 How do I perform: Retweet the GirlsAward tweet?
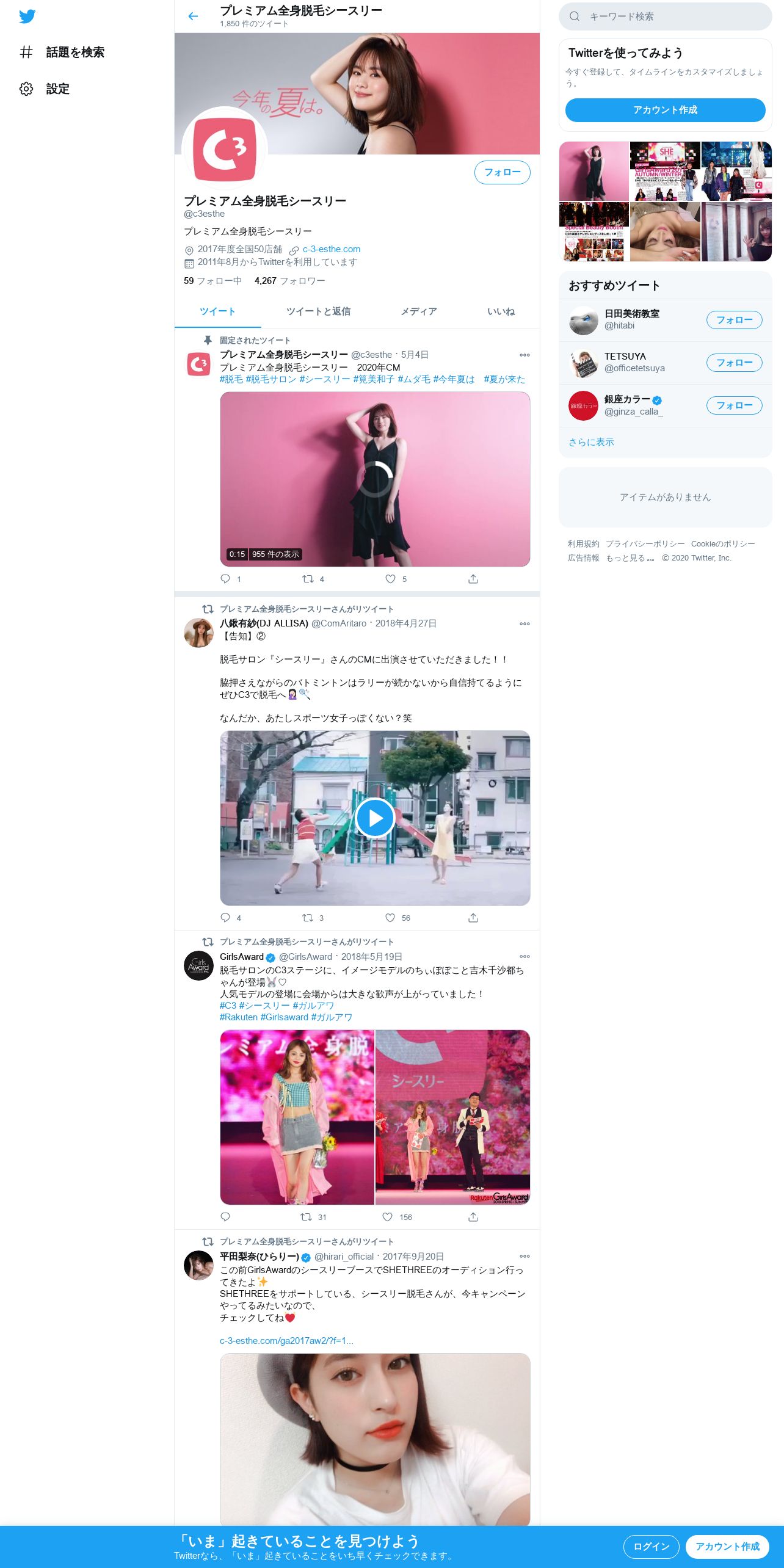[x=307, y=1217]
